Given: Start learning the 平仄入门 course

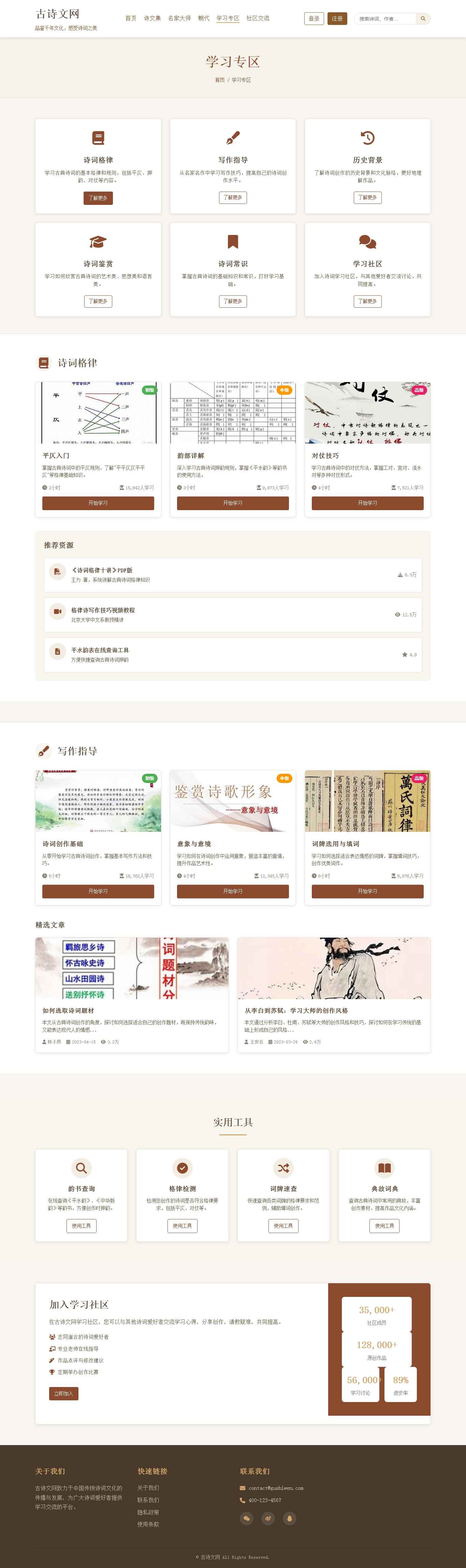Looking at the screenshot, I should pyautogui.click(x=98, y=503).
